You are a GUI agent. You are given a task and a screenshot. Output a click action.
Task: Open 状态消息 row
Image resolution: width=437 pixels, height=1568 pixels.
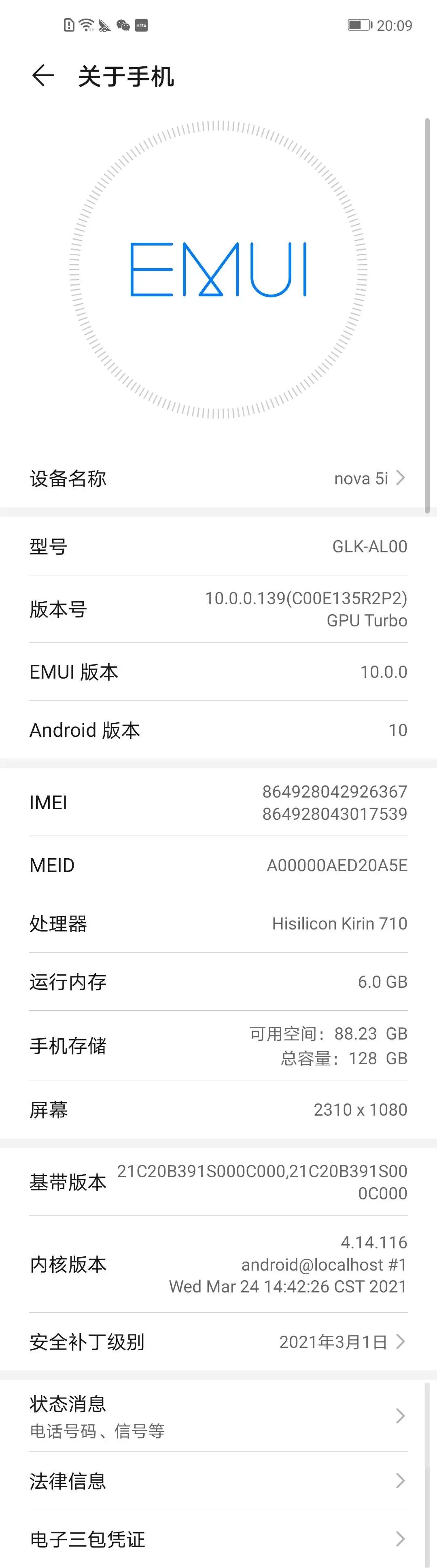click(218, 1416)
